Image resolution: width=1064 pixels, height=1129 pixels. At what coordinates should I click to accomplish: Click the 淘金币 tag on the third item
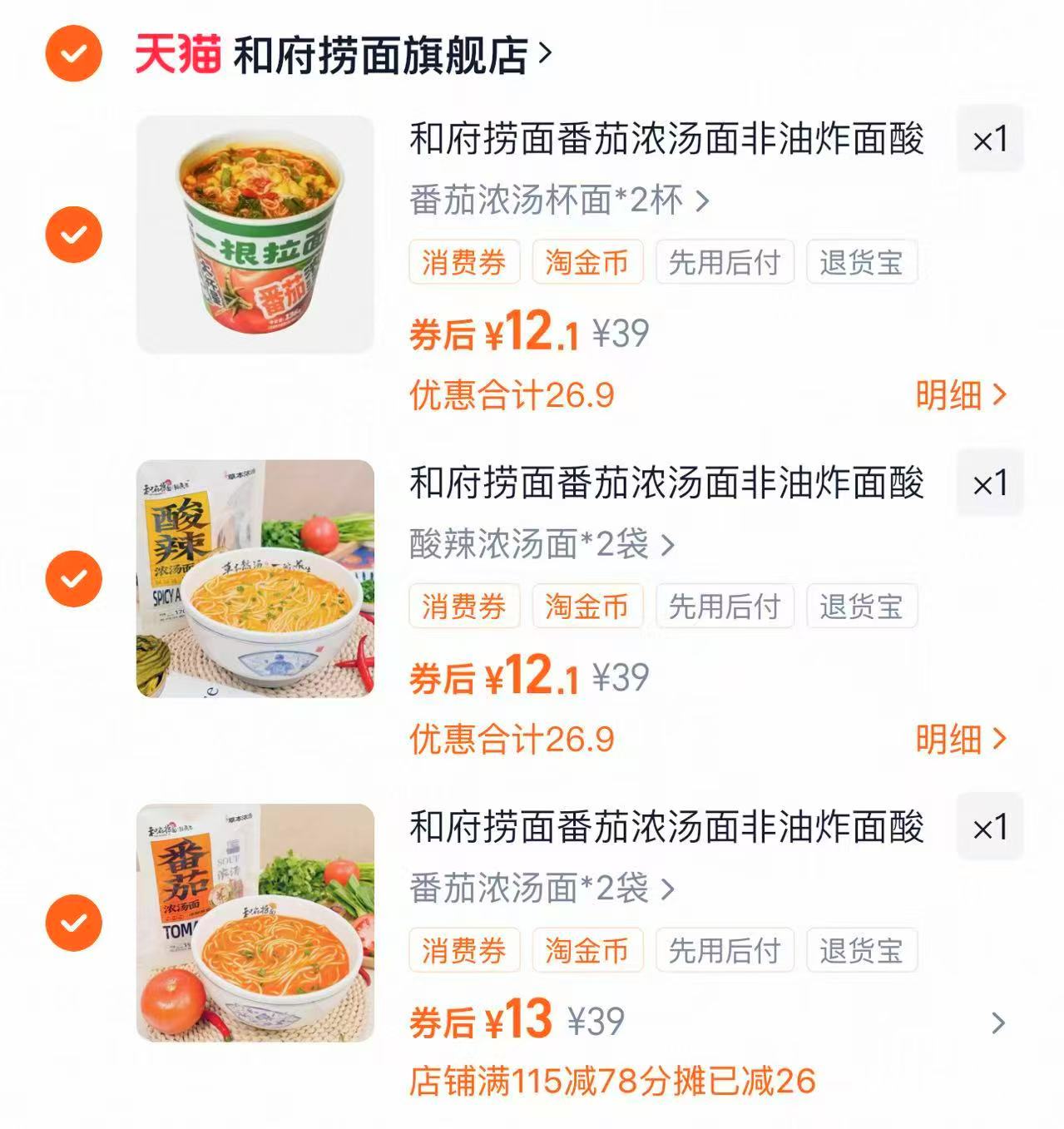[x=586, y=950]
